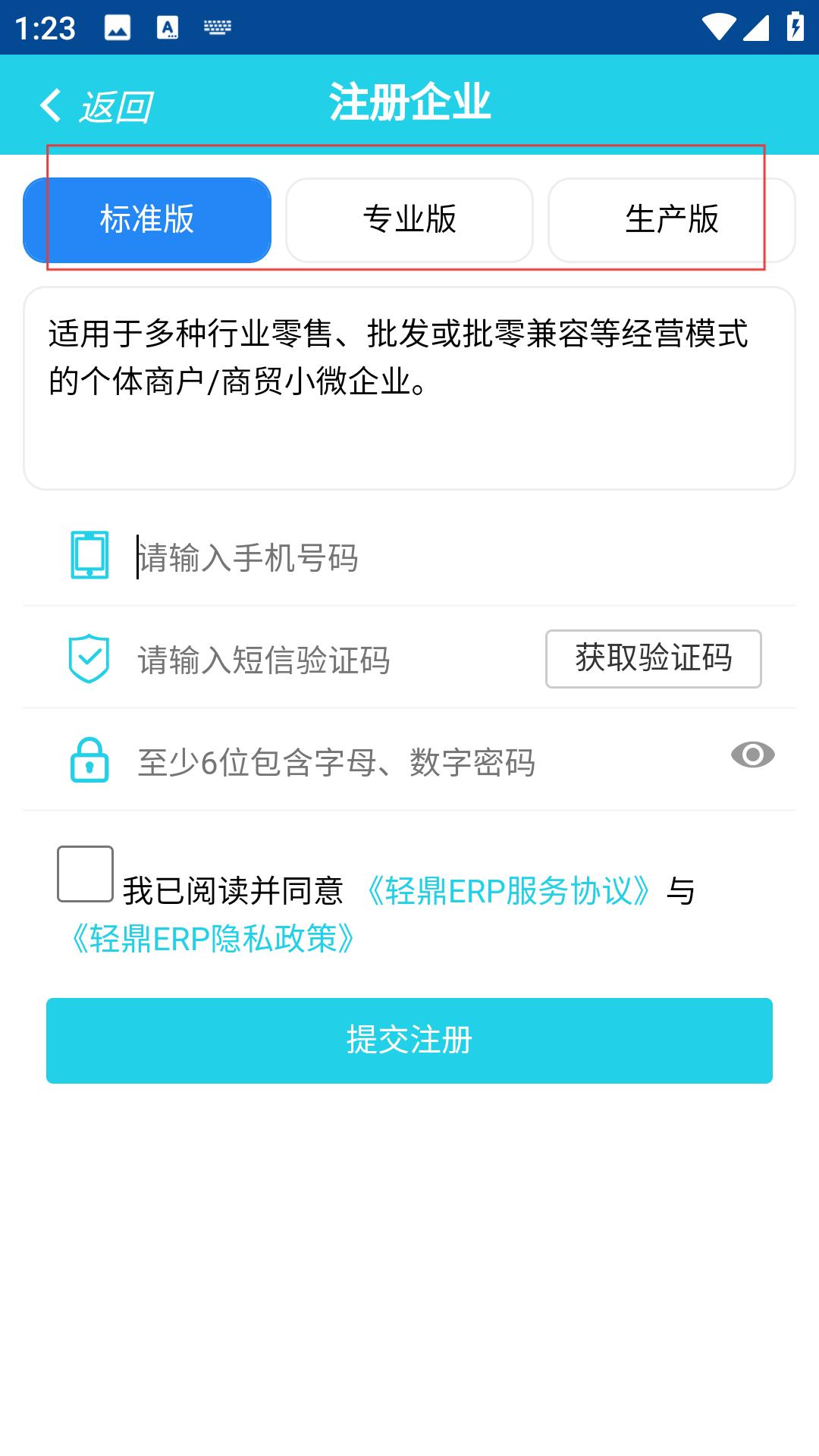Switch to the 专业版 edition
The width and height of the screenshot is (819, 1456).
click(409, 220)
